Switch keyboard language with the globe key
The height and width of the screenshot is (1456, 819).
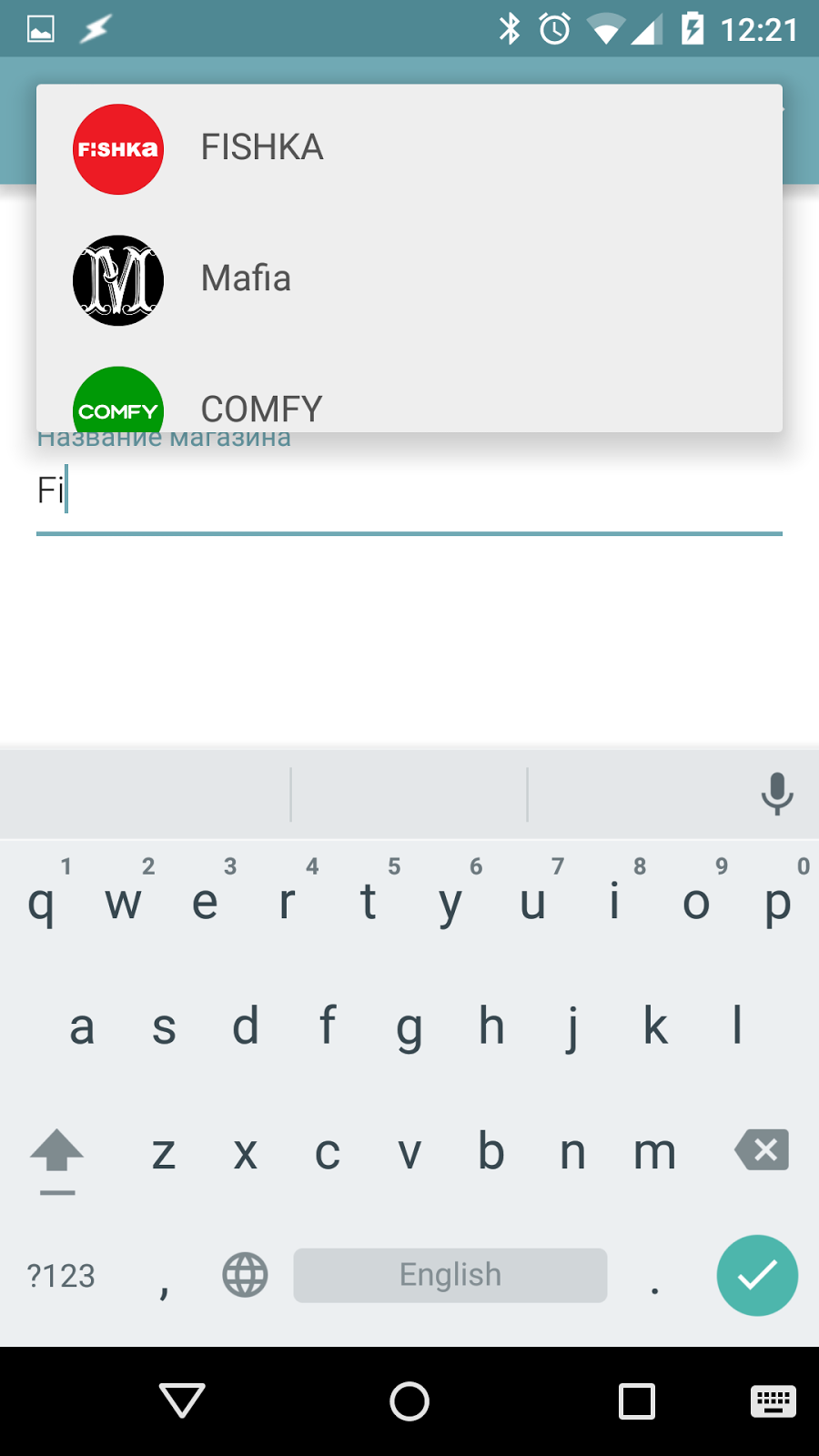pyautogui.click(x=245, y=1275)
